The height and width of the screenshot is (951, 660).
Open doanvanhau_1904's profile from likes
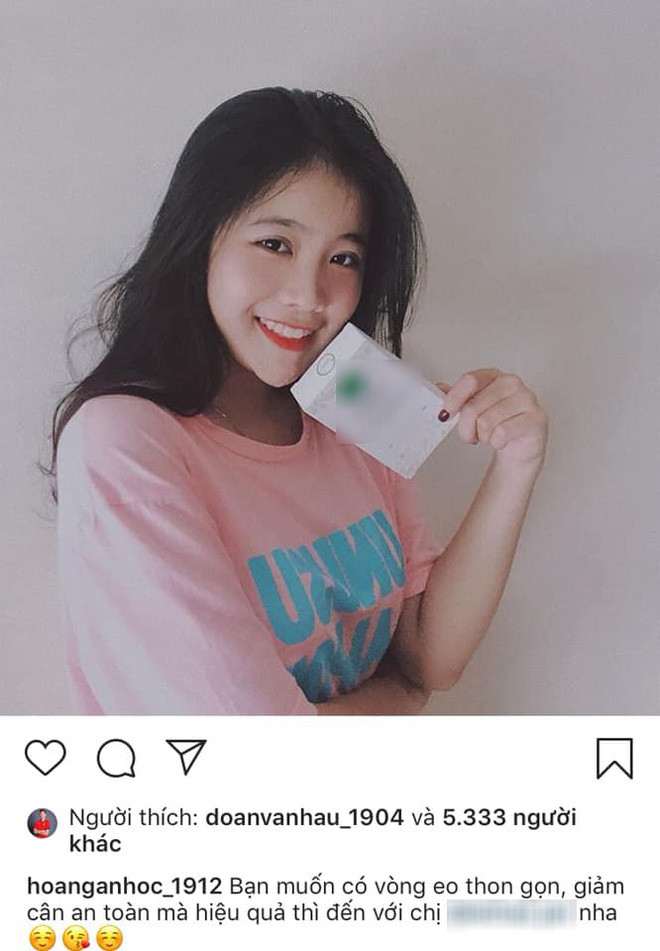tap(307, 818)
